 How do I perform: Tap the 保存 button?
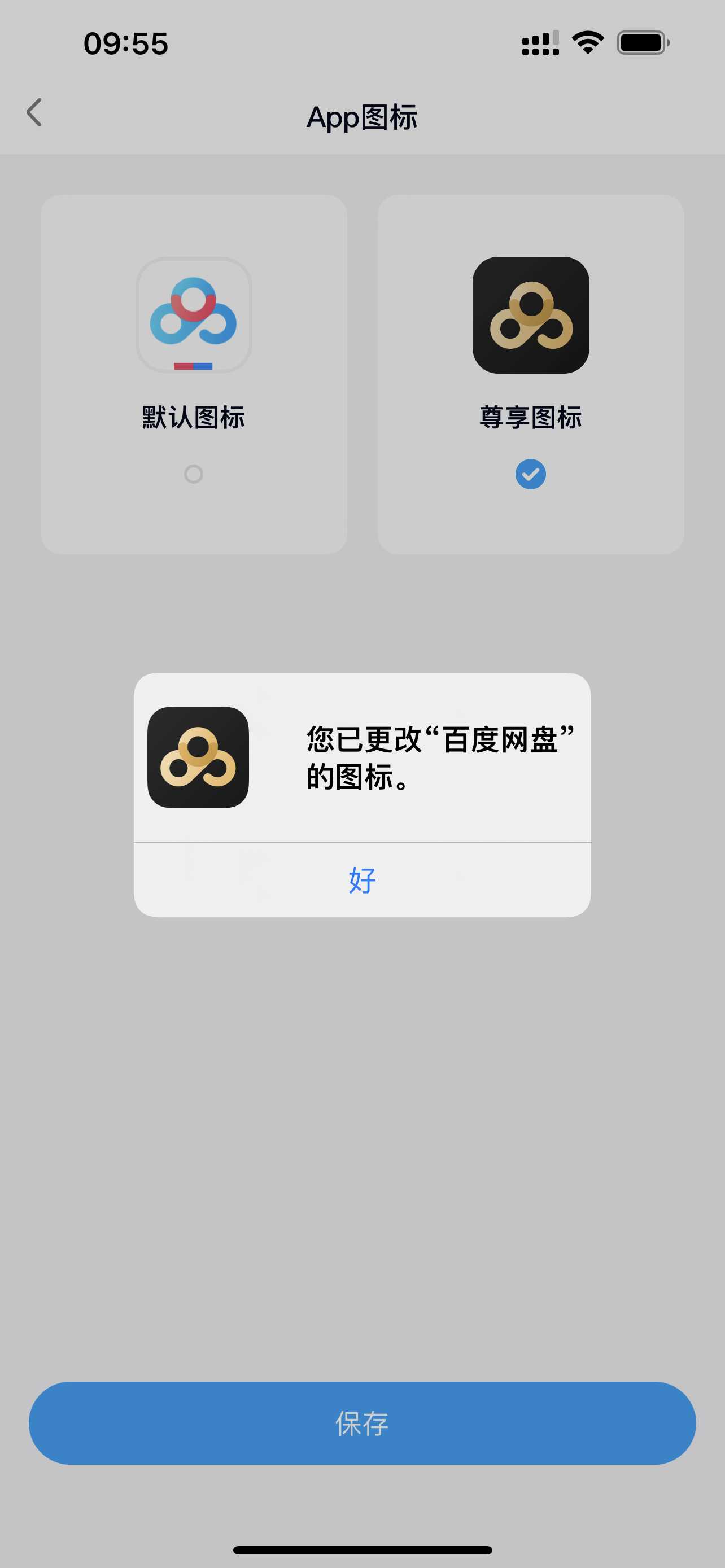(362, 1423)
